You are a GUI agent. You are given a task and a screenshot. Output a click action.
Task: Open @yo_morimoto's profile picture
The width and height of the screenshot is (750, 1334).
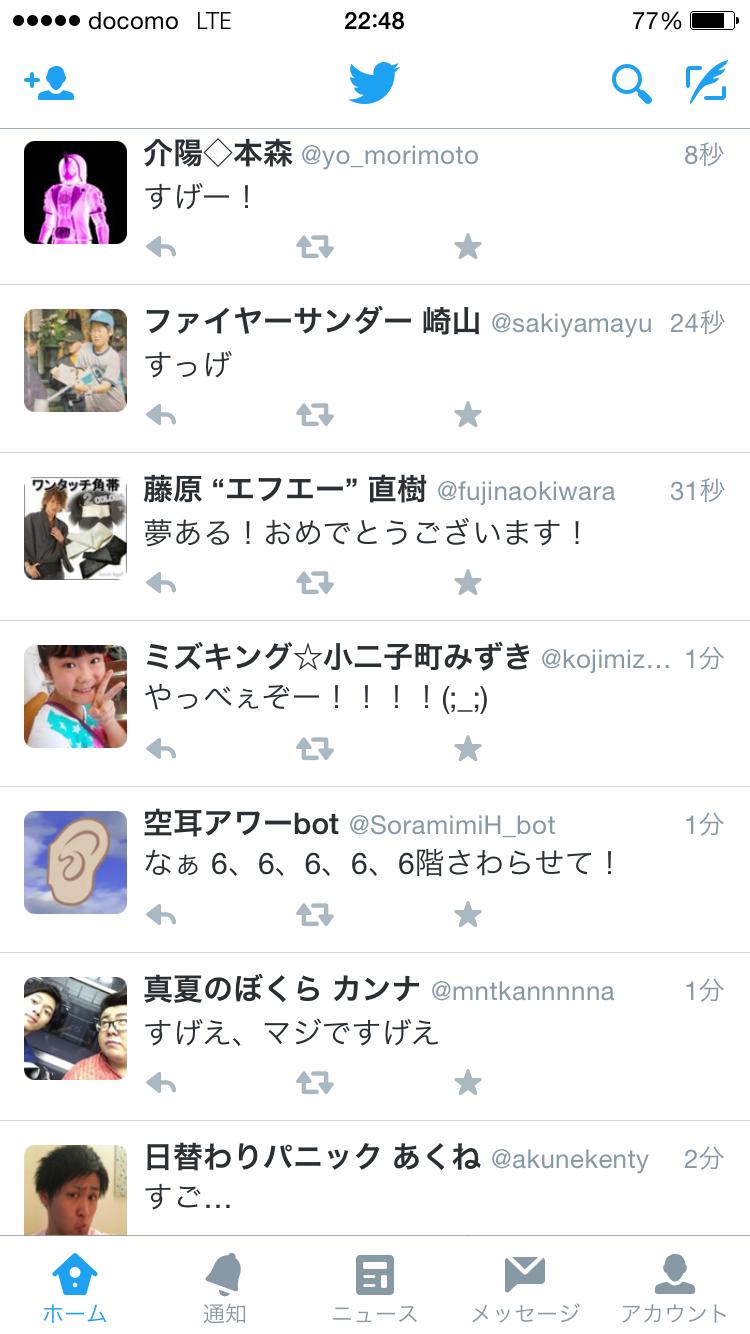click(76, 193)
